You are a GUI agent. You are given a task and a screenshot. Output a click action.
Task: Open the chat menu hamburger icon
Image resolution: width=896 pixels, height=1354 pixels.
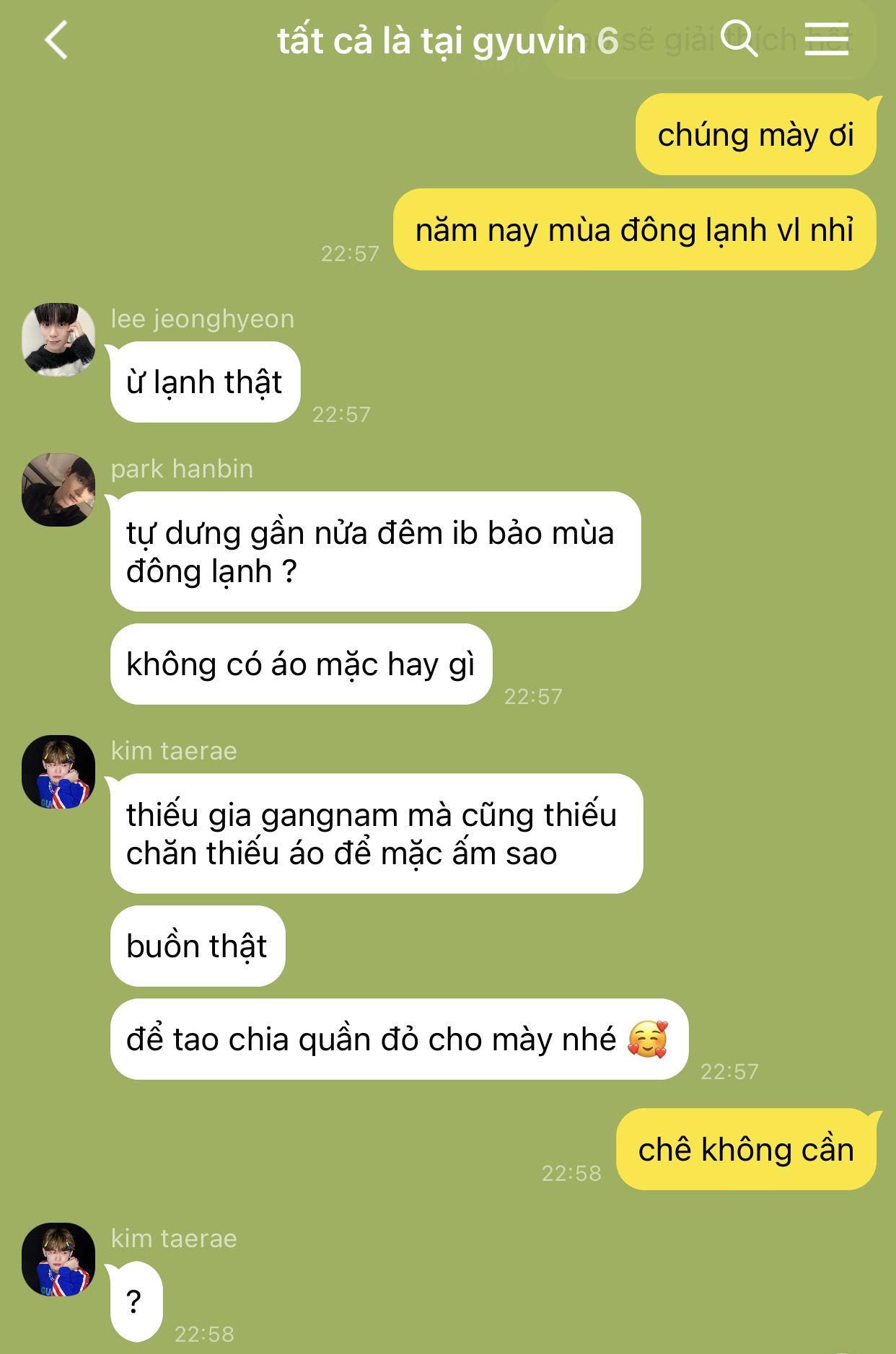pos(826,38)
